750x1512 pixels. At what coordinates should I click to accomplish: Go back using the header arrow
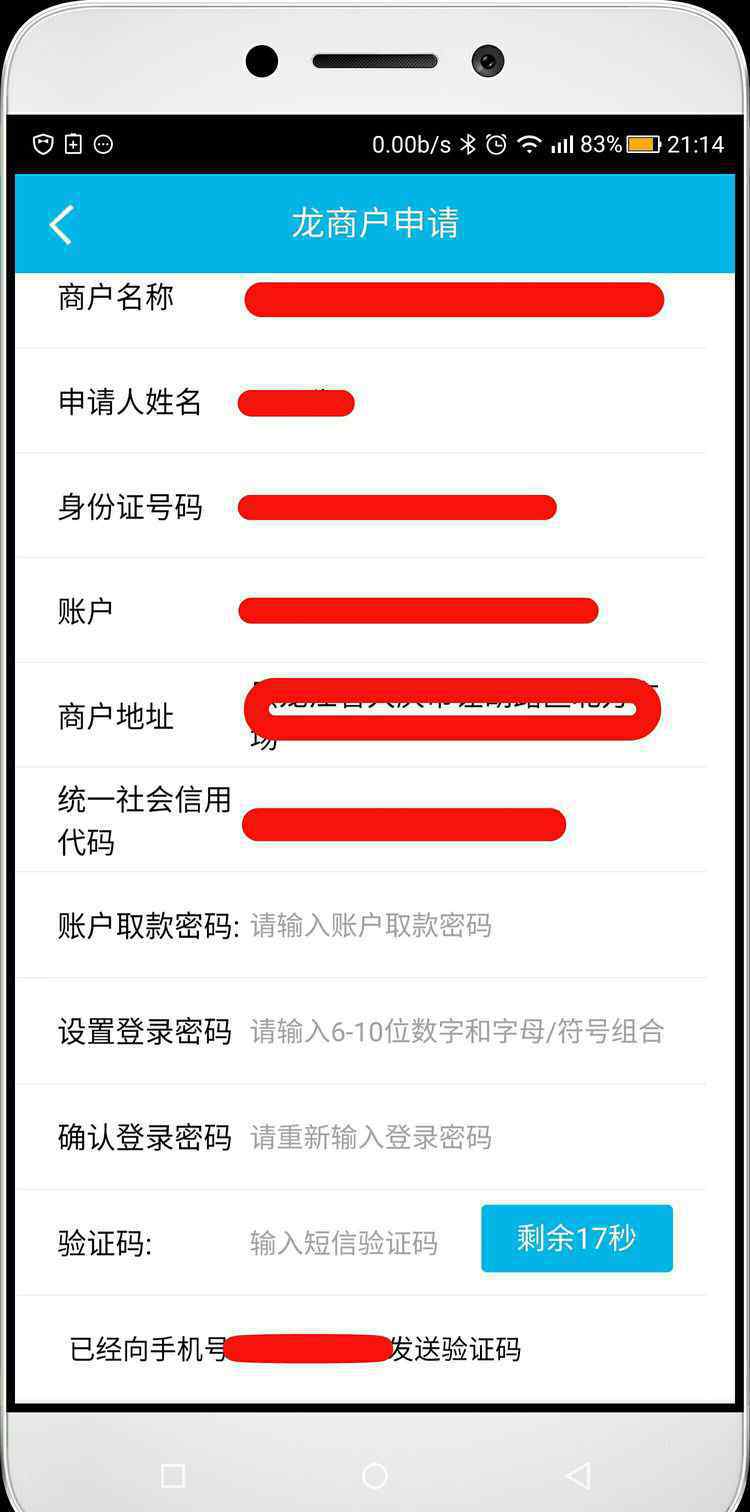[61, 224]
